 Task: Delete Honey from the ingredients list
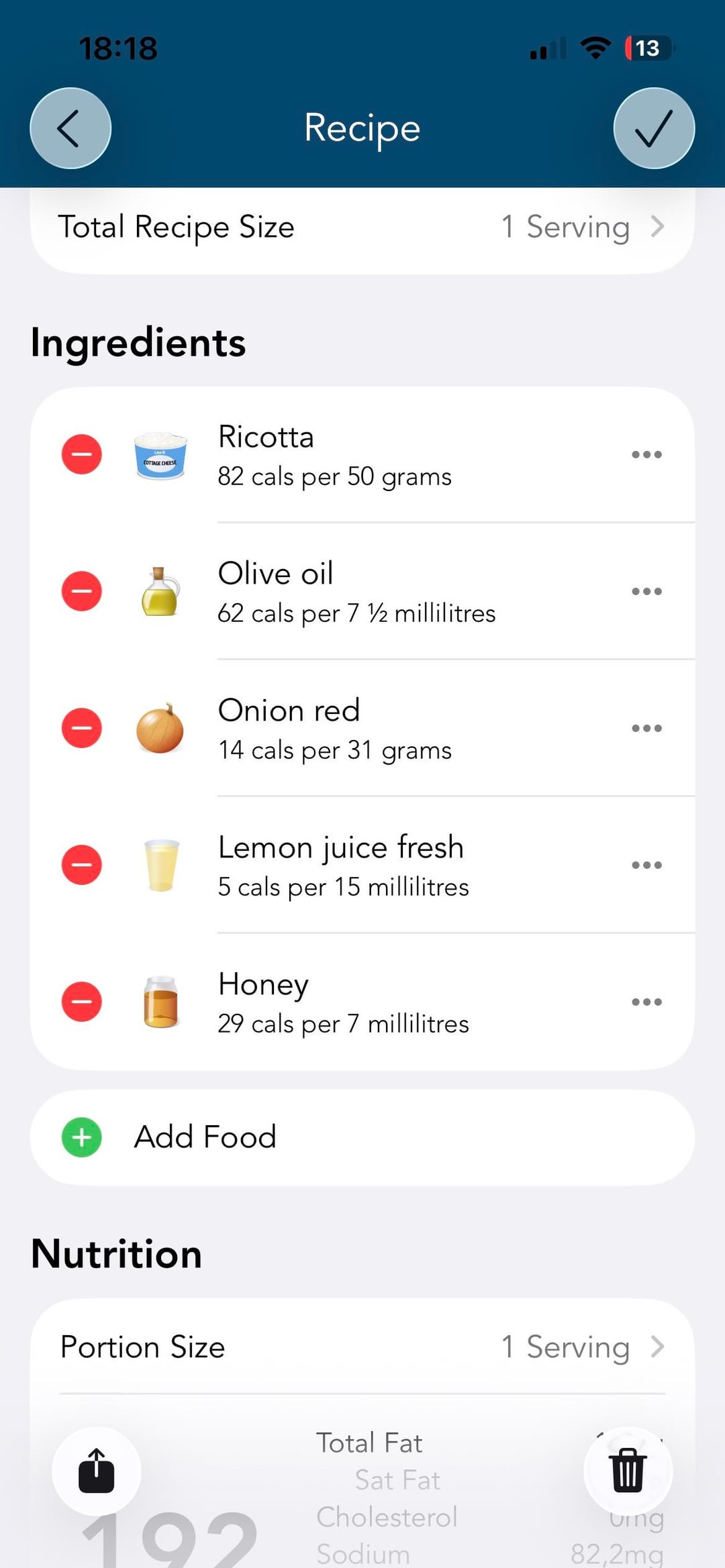point(82,1002)
